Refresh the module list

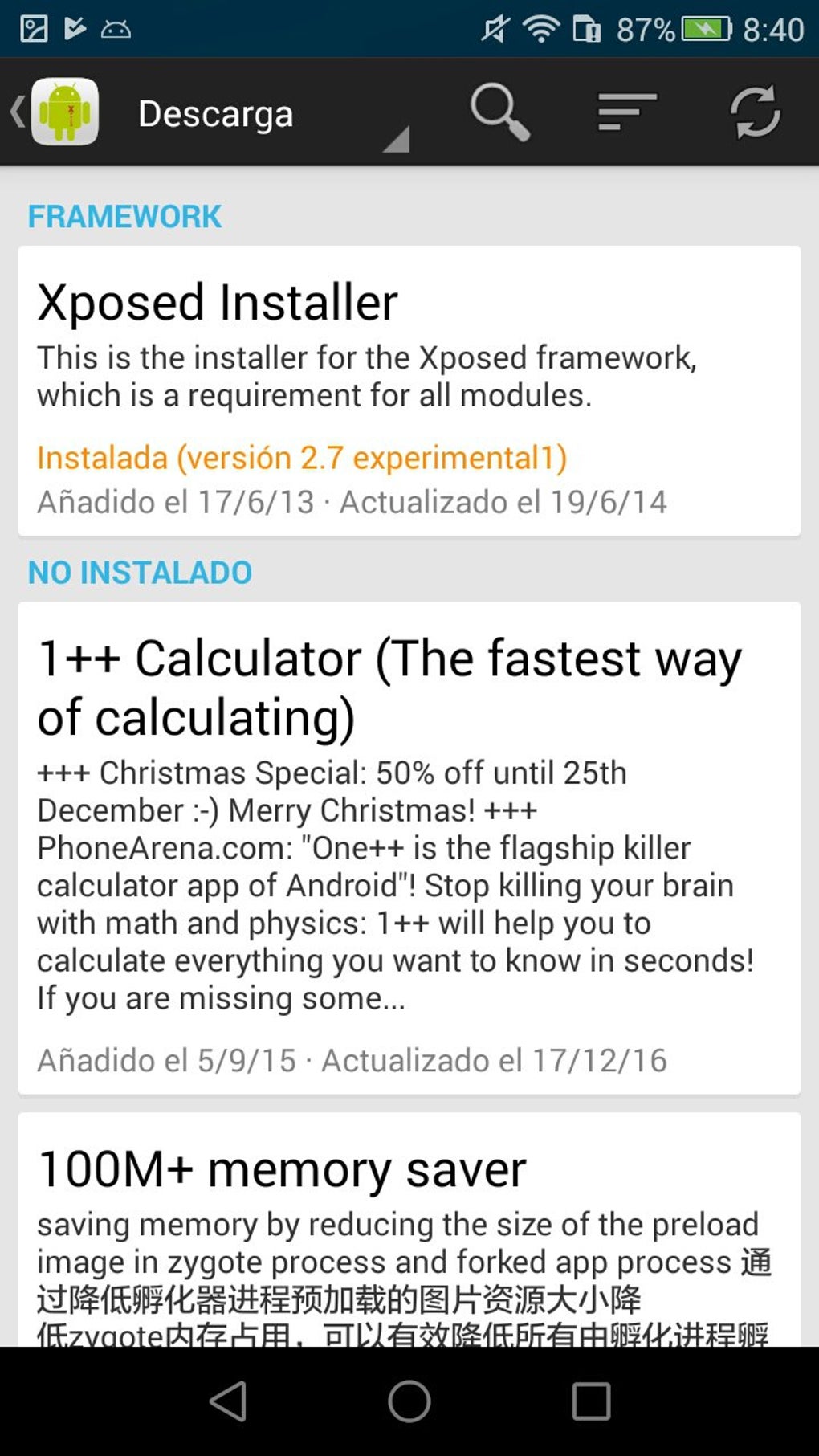[755, 112]
